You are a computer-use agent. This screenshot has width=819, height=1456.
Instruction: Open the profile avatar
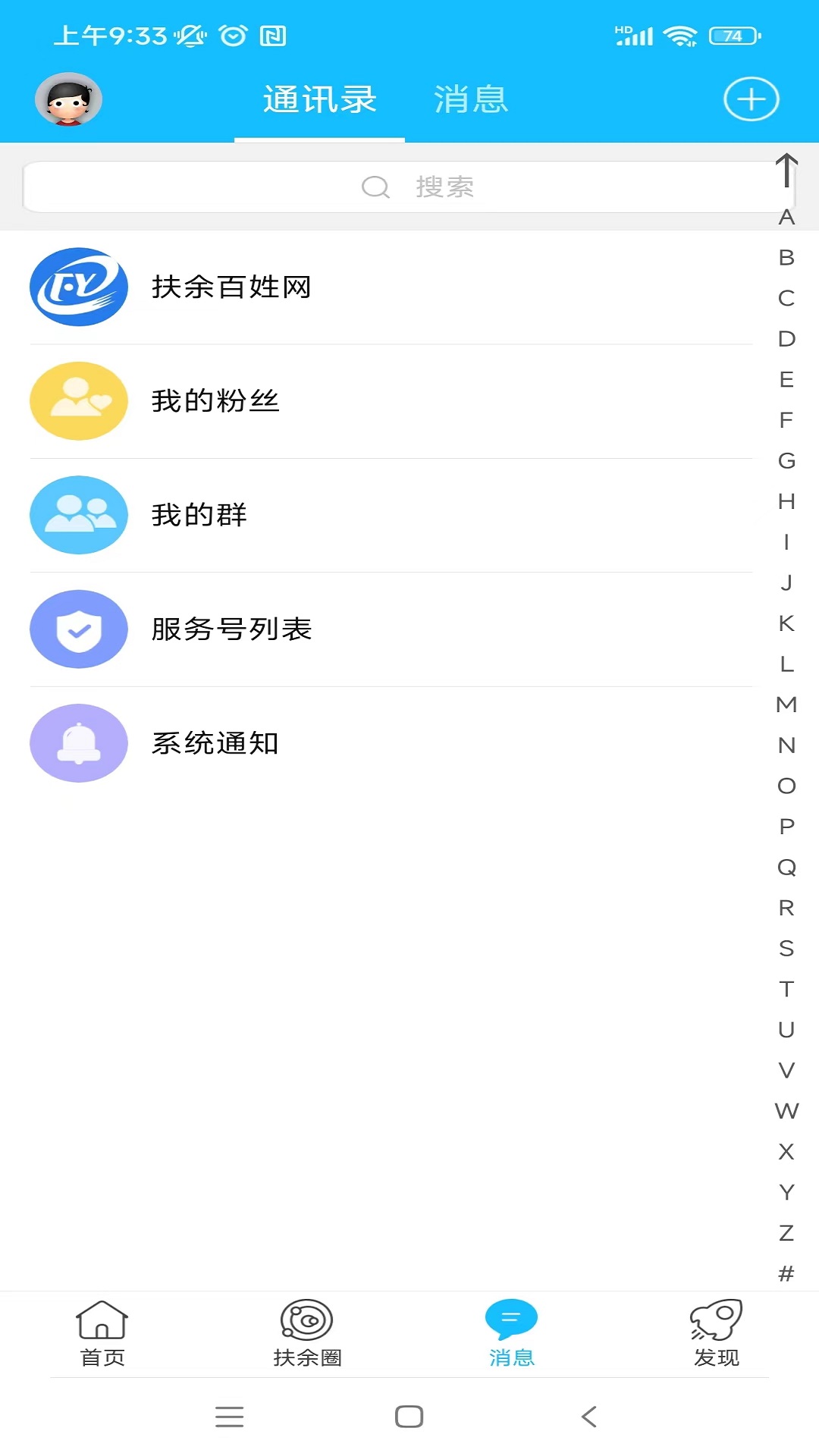(x=68, y=99)
